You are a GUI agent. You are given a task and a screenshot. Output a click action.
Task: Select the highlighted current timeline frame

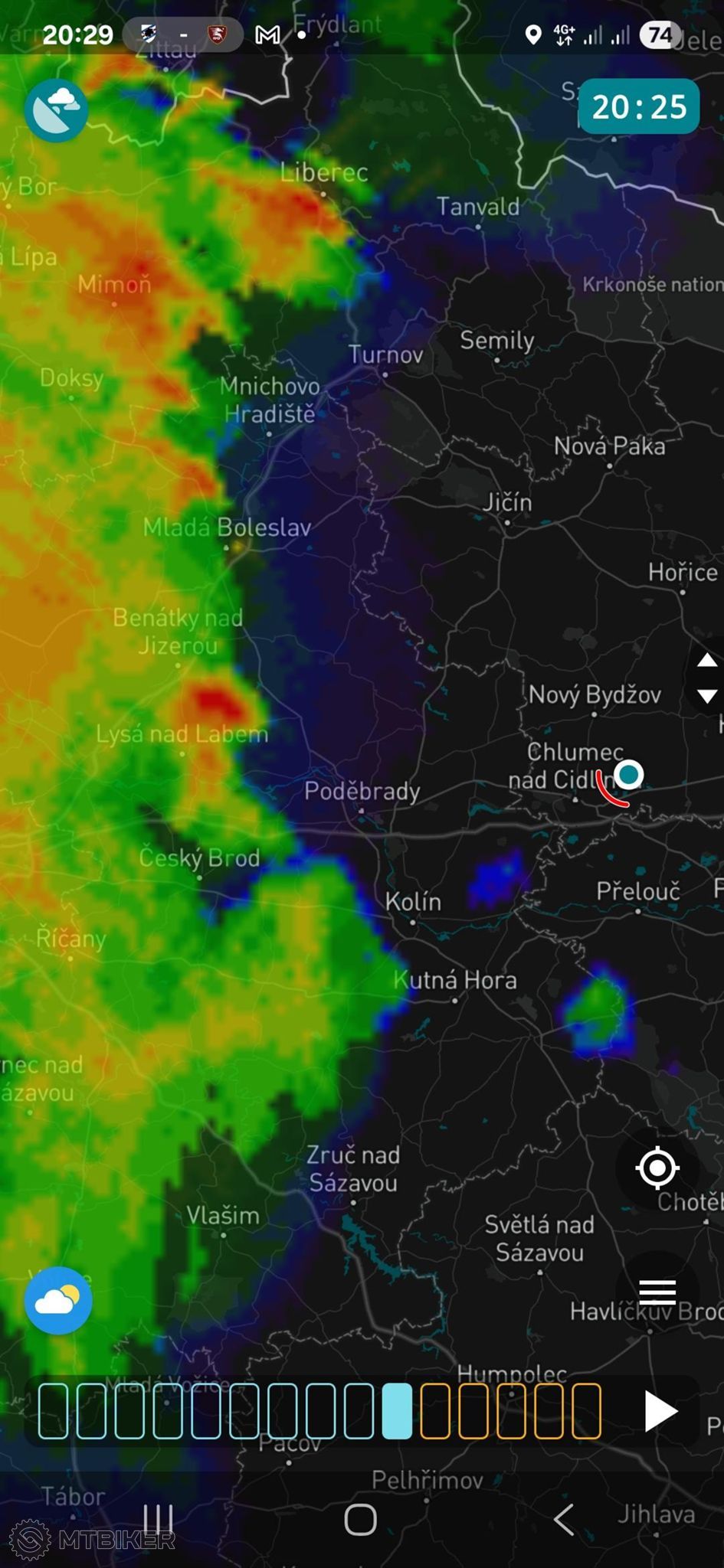[397, 1411]
